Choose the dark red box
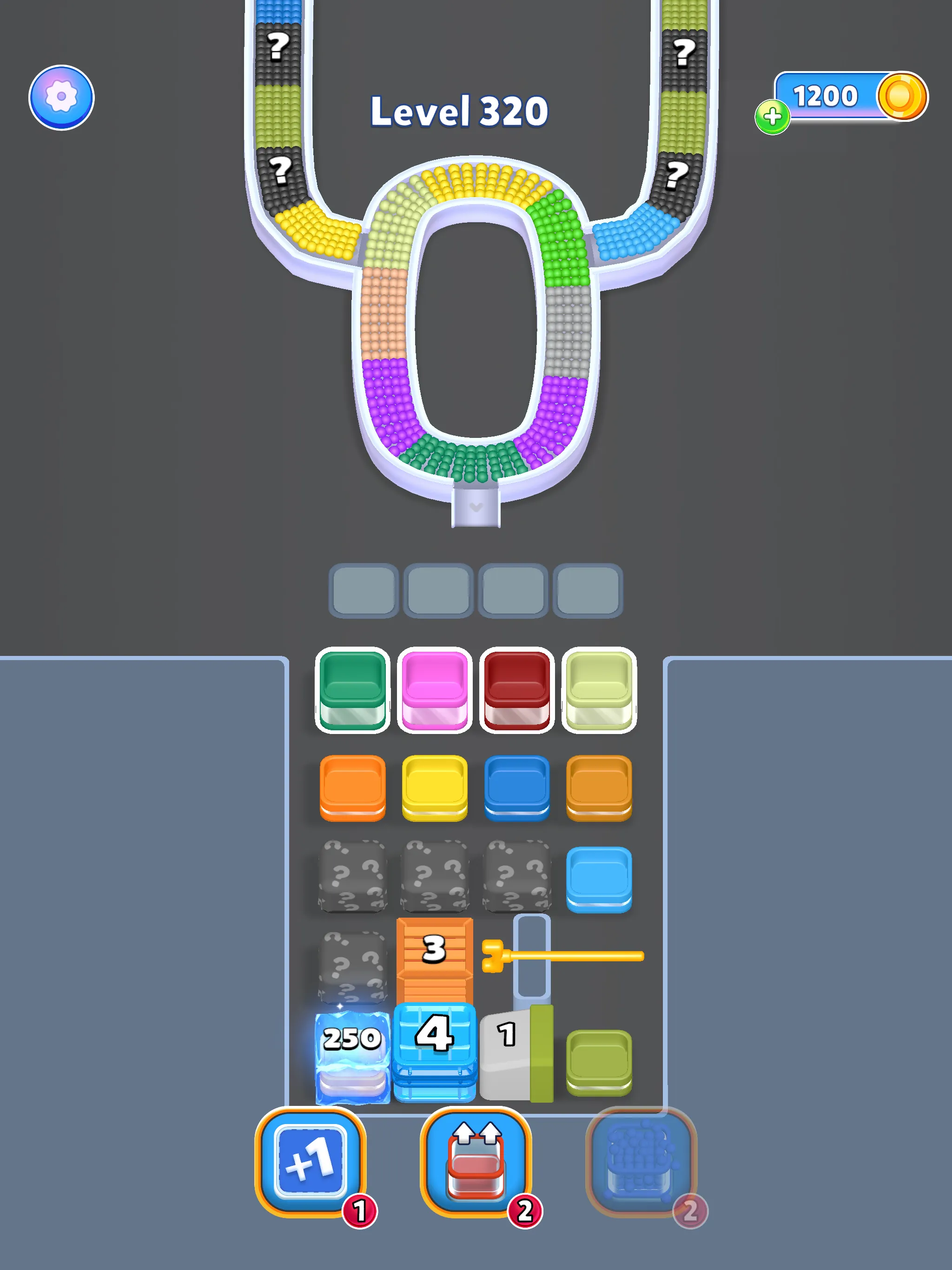The image size is (952, 1270). click(517, 689)
